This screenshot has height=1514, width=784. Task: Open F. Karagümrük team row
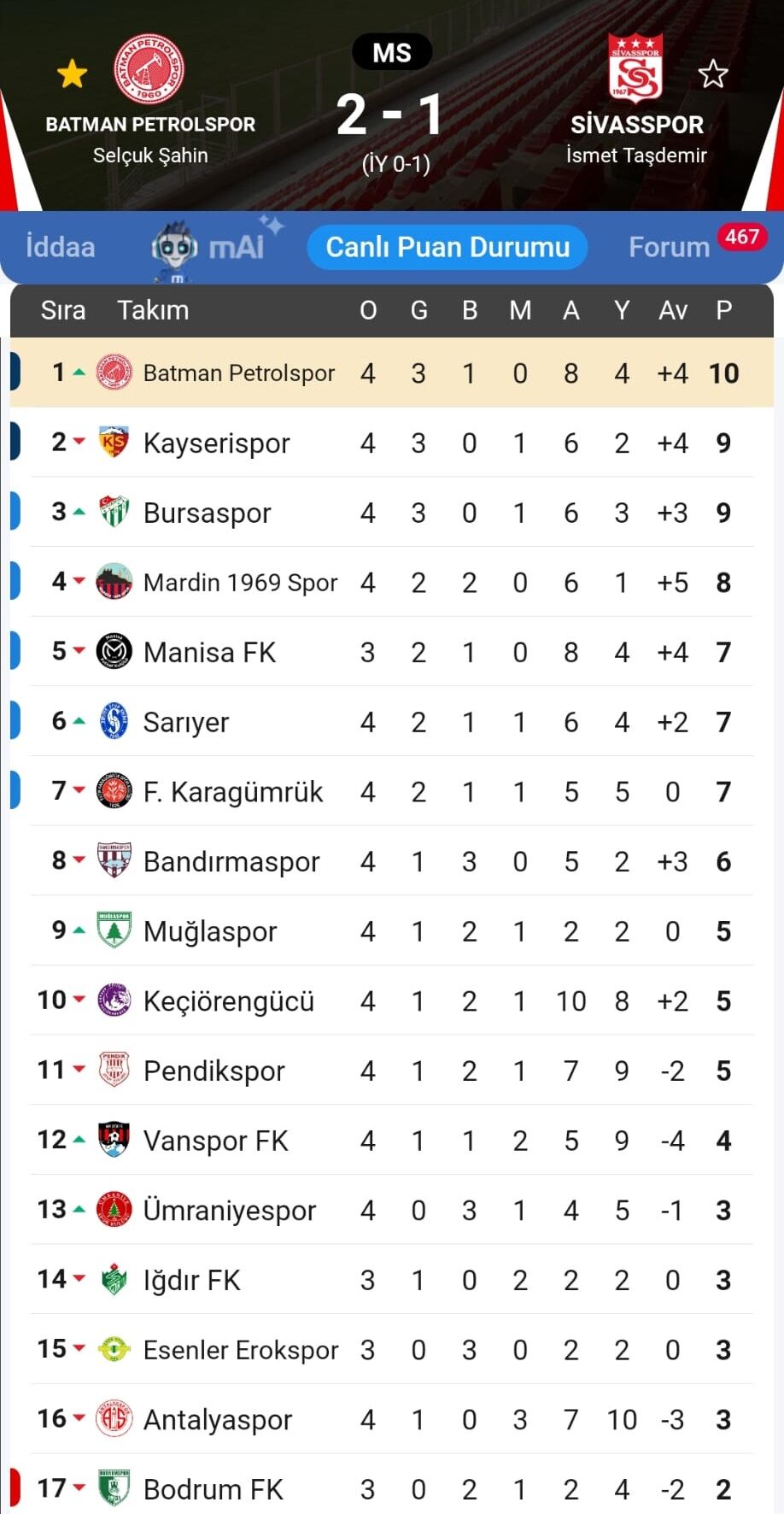point(392,791)
